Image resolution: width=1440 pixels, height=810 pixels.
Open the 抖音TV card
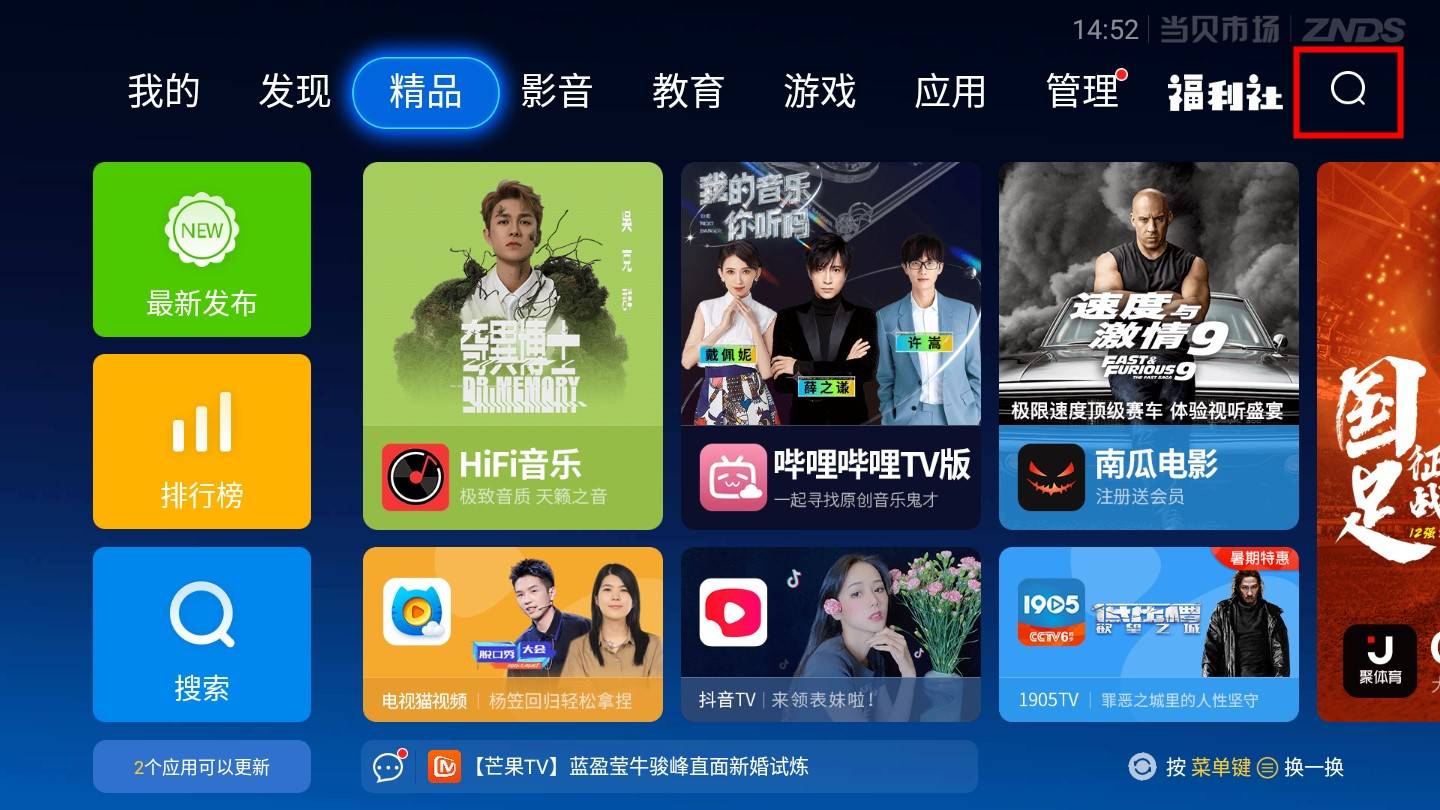(830, 634)
